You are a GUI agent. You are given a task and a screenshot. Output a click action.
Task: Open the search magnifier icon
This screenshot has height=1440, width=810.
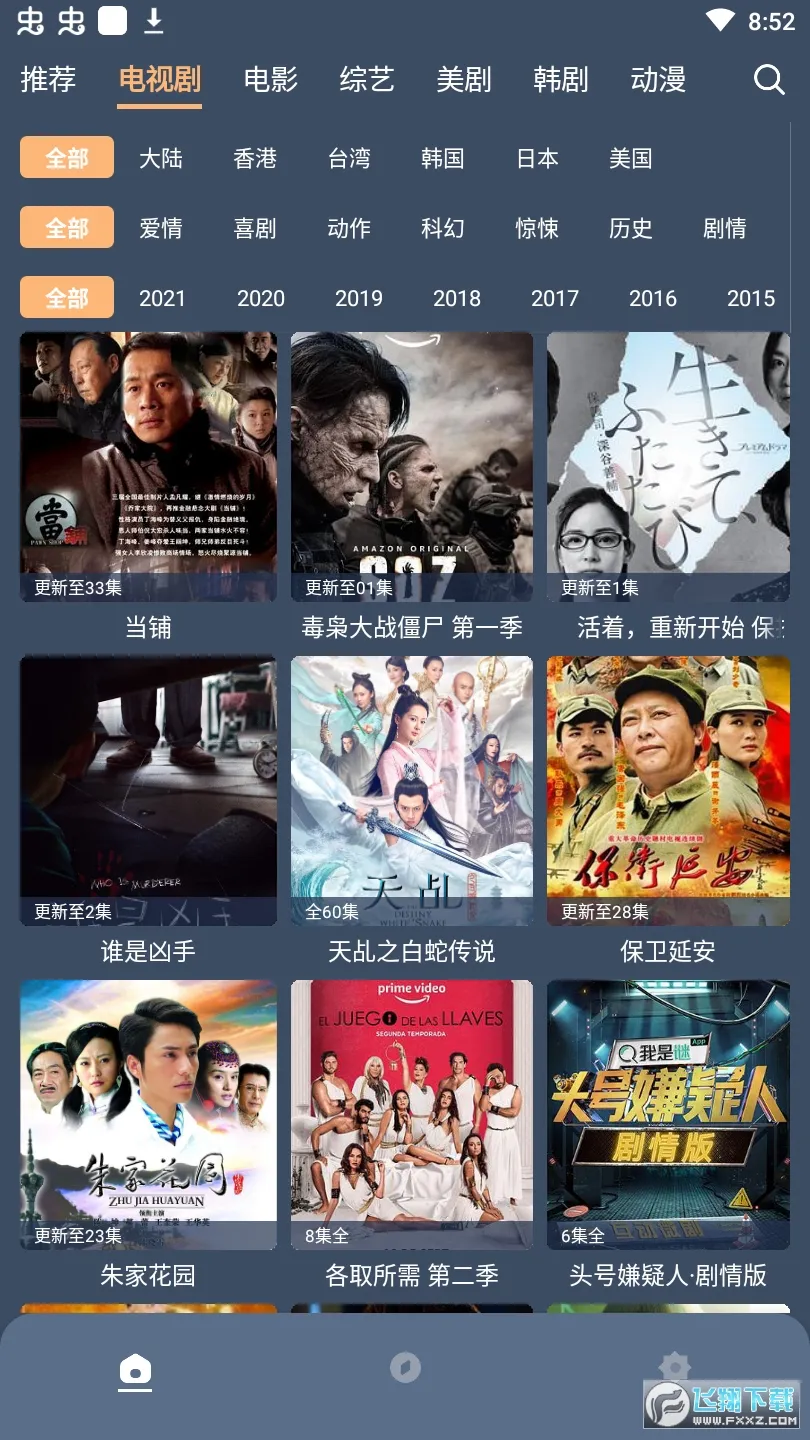(x=768, y=80)
